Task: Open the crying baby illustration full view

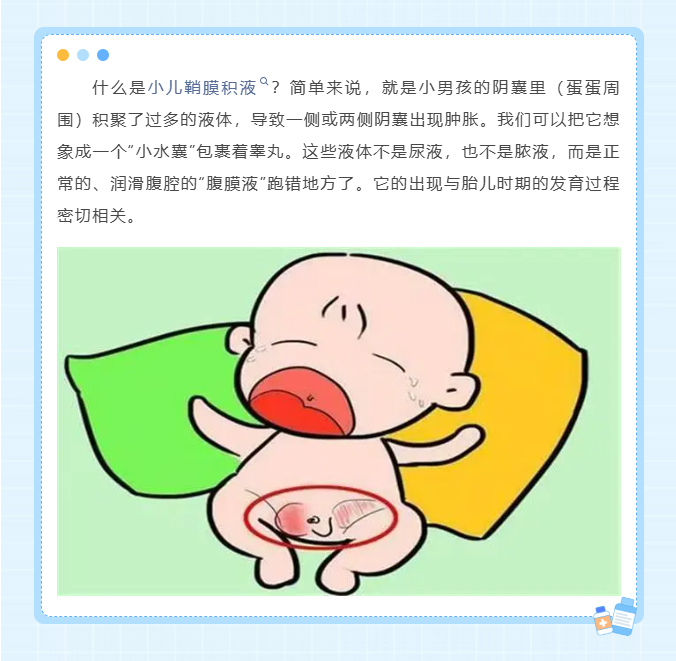Action: point(338,421)
